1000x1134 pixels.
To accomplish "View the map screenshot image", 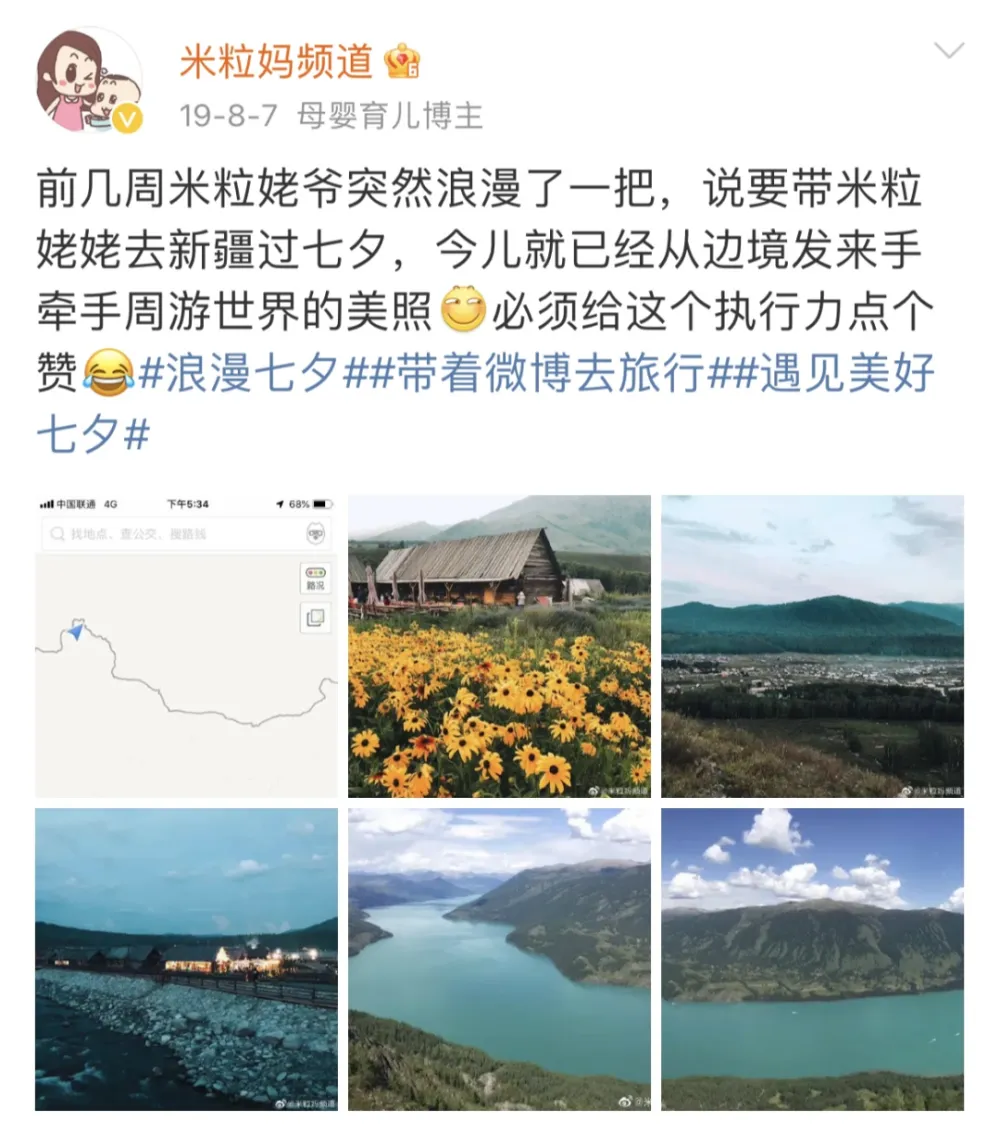I will coord(186,646).
